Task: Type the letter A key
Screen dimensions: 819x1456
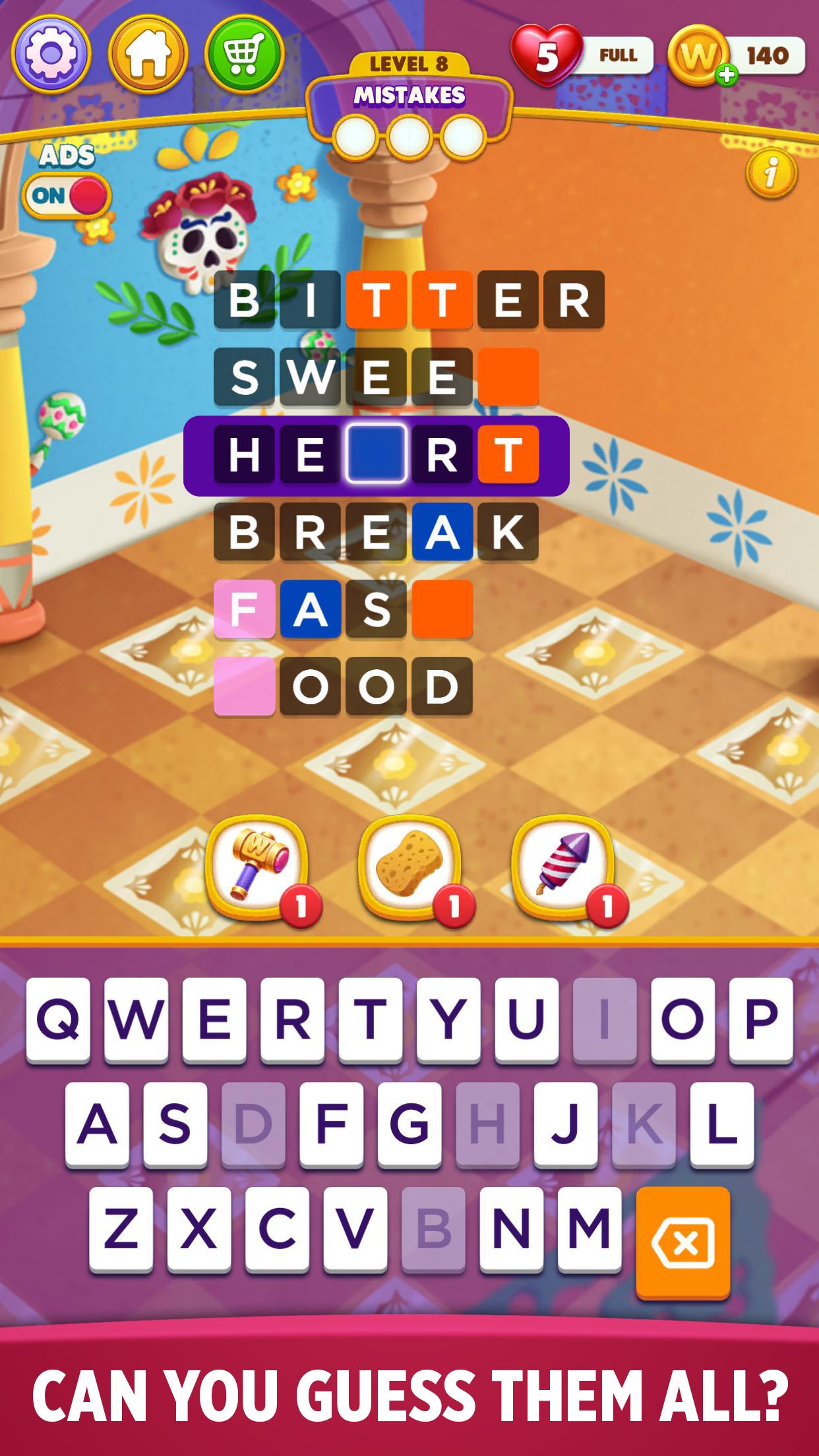Action: click(97, 1122)
